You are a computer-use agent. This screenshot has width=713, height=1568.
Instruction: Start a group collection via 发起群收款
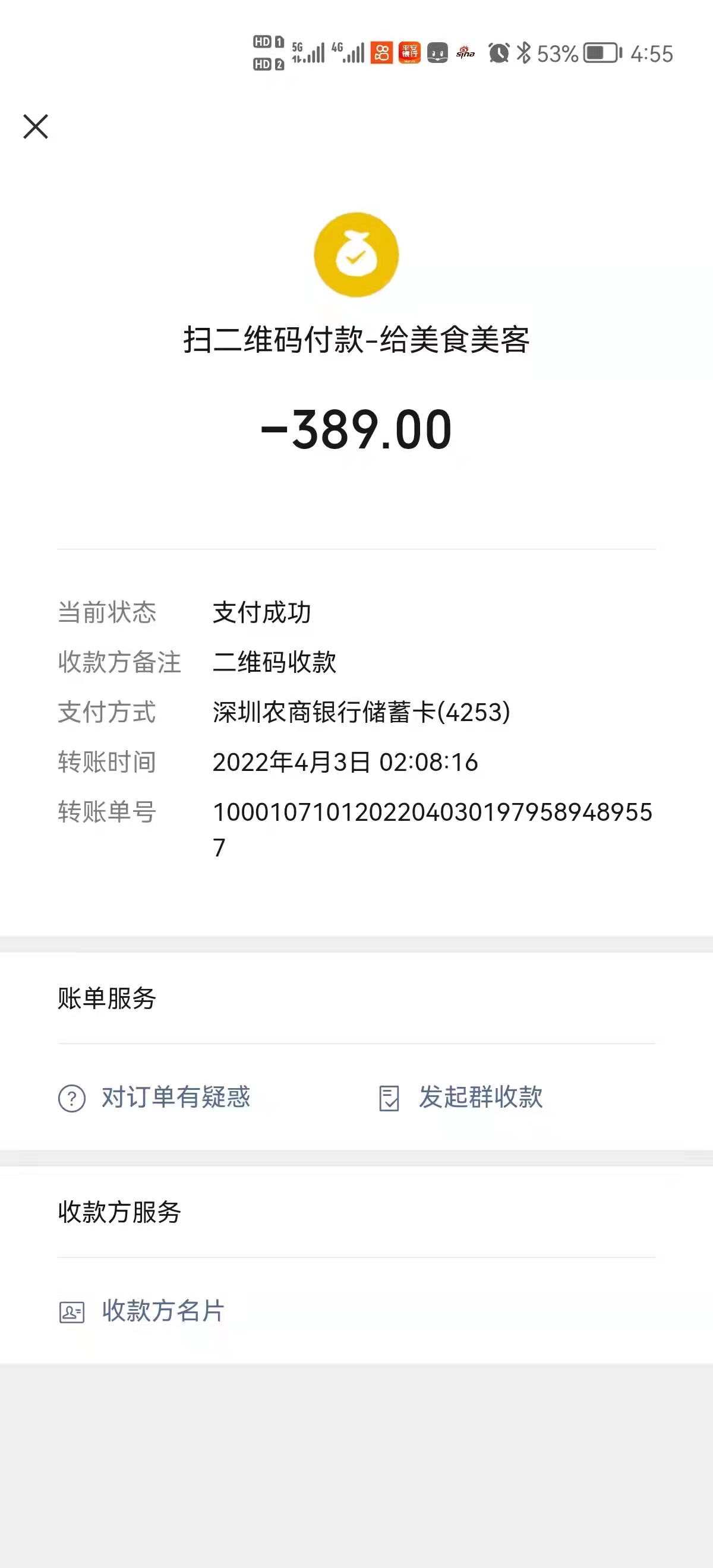tap(460, 1098)
